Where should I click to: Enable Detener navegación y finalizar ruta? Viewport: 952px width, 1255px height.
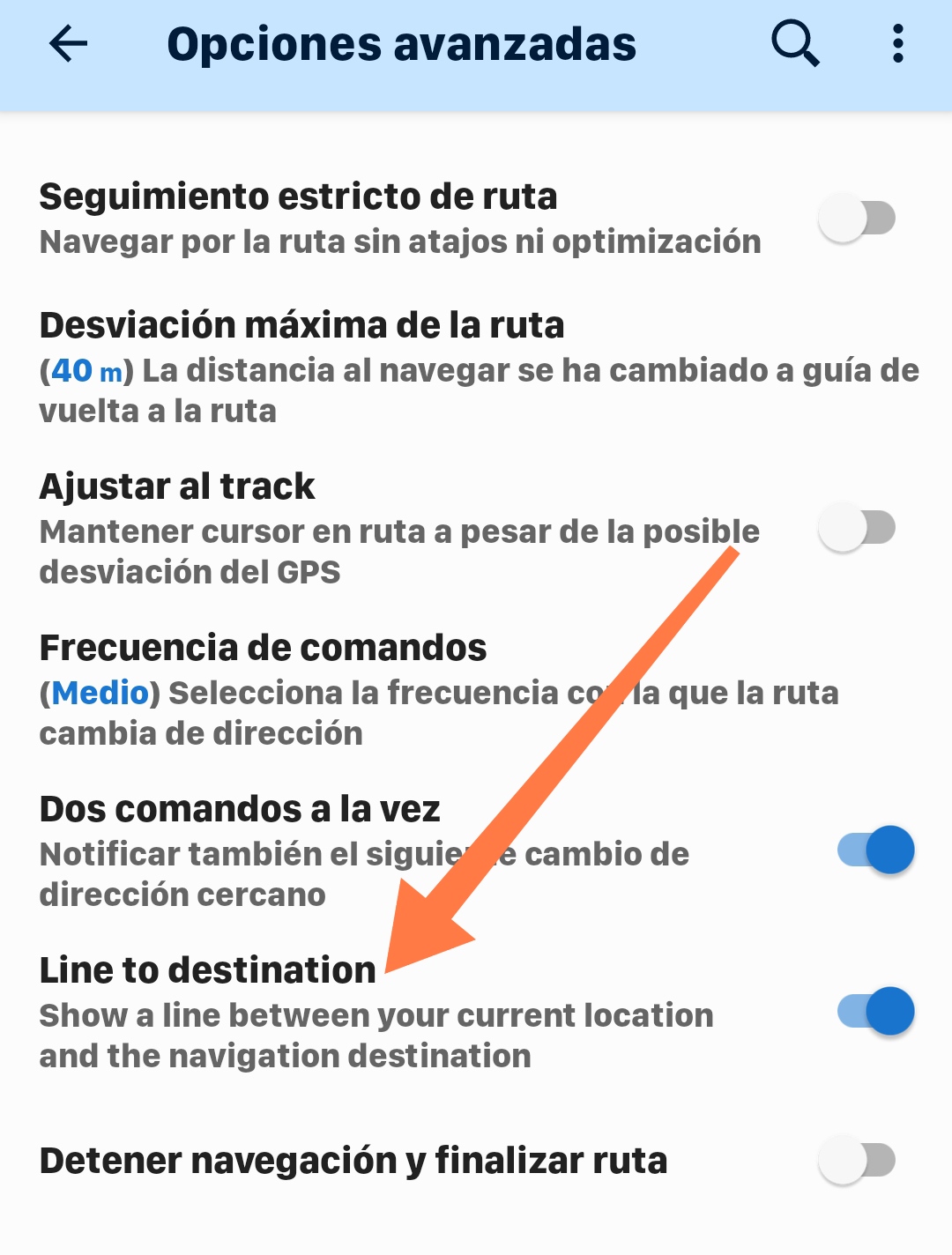click(x=857, y=1161)
